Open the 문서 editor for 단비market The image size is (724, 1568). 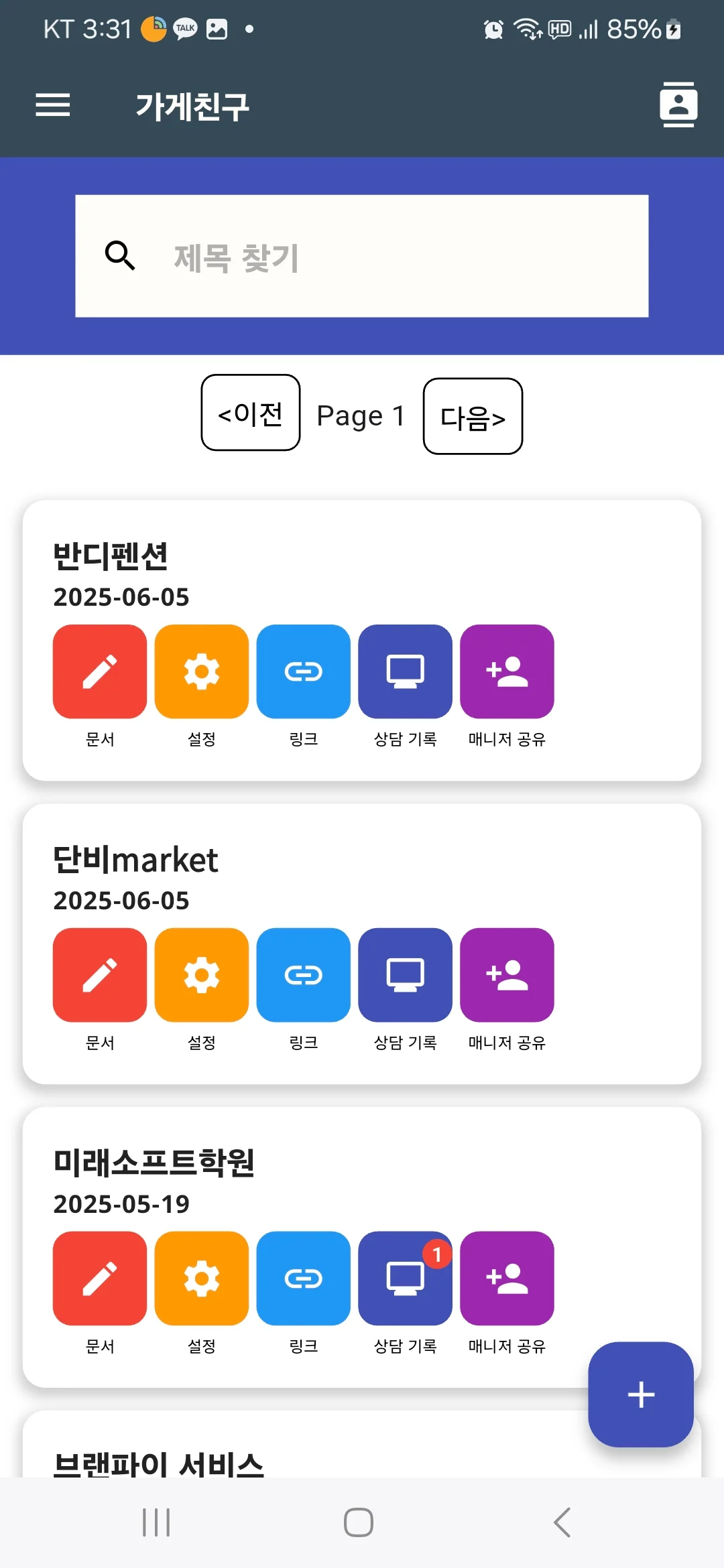[x=99, y=974]
